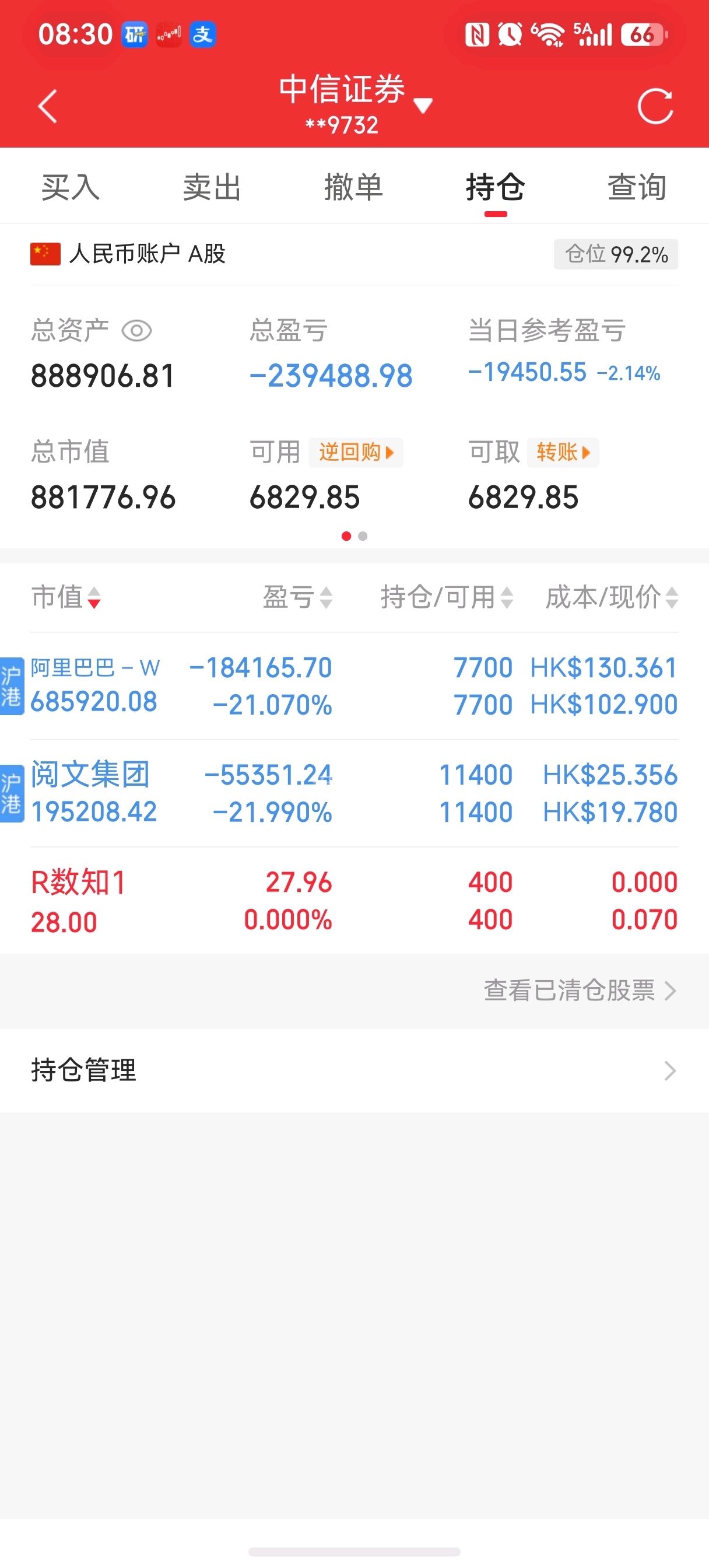The height and width of the screenshot is (1568, 709).
Task: Sort holdings by 盈亏
Action: [297, 597]
